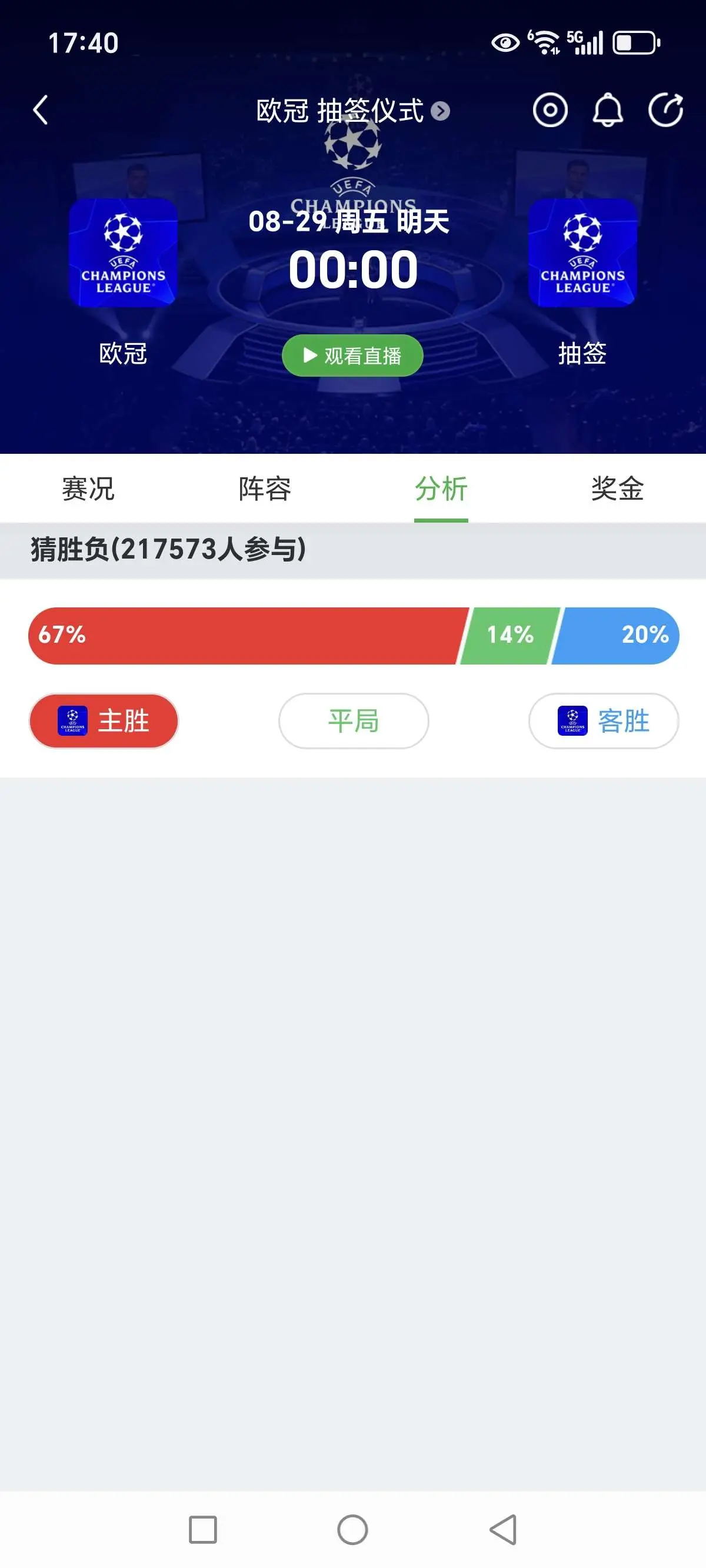Open the notifications bell

click(x=607, y=110)
